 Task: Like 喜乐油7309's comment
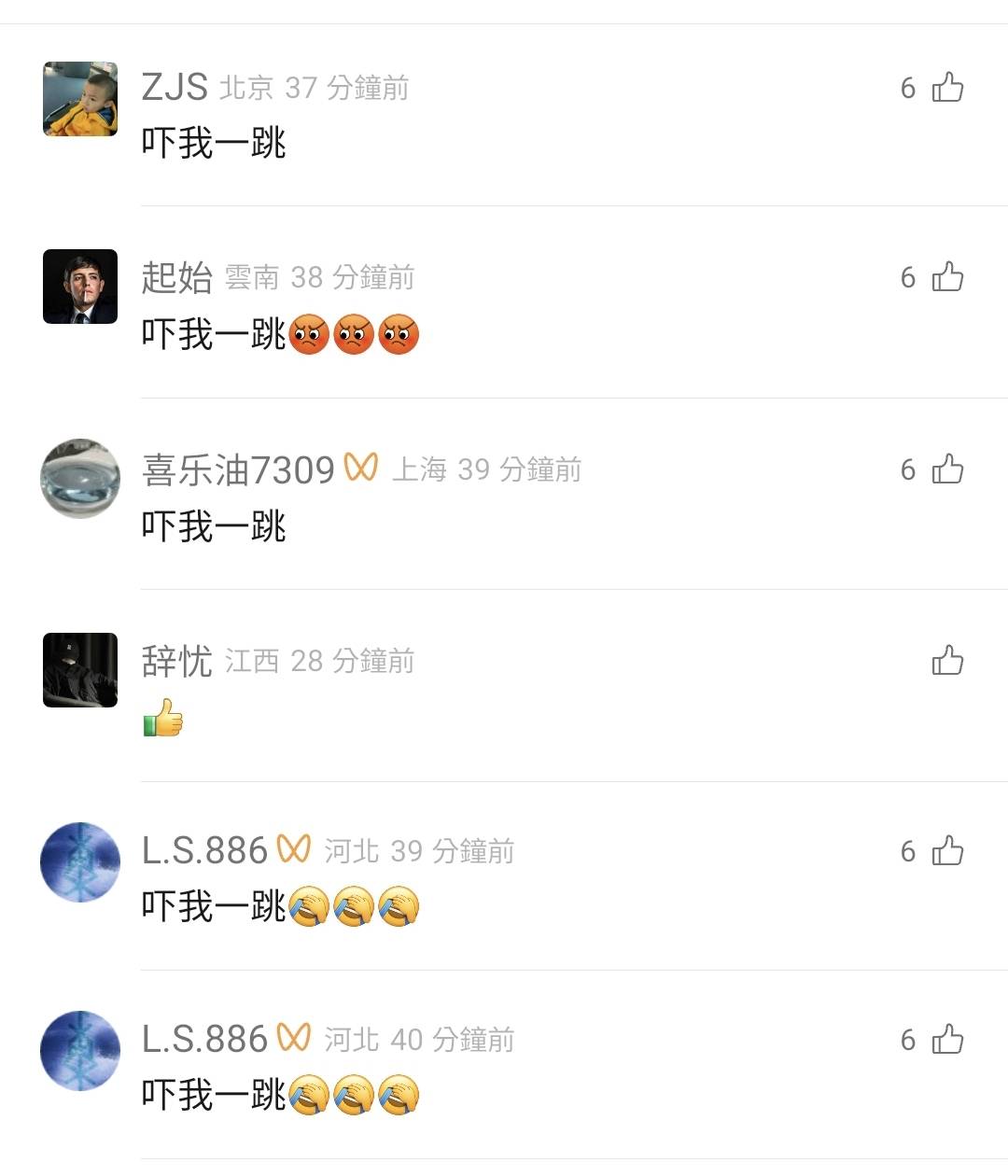click(947, 469)
